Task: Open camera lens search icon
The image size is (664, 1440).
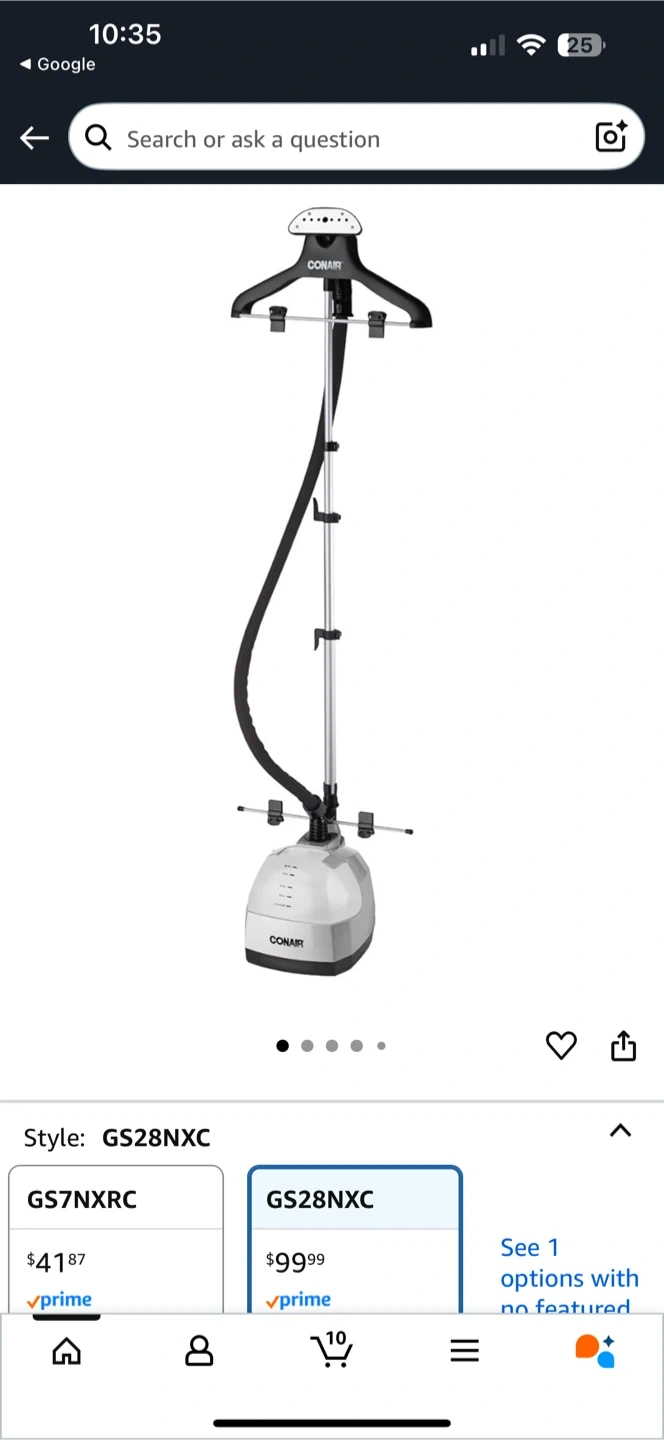Action: click(x=610, y=137)
